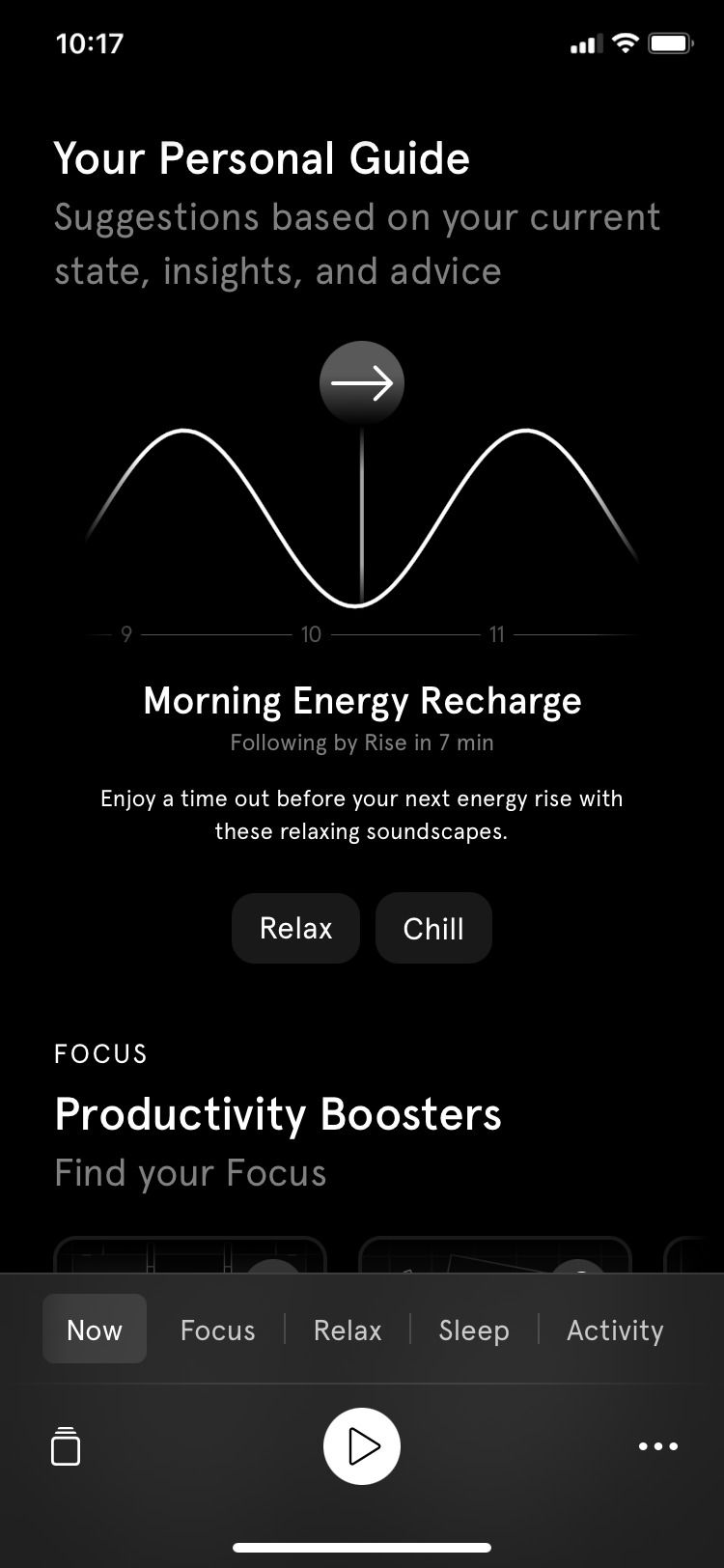Select the Relax soundscape chip
724x1568 pixels.
tap(295, 928)
